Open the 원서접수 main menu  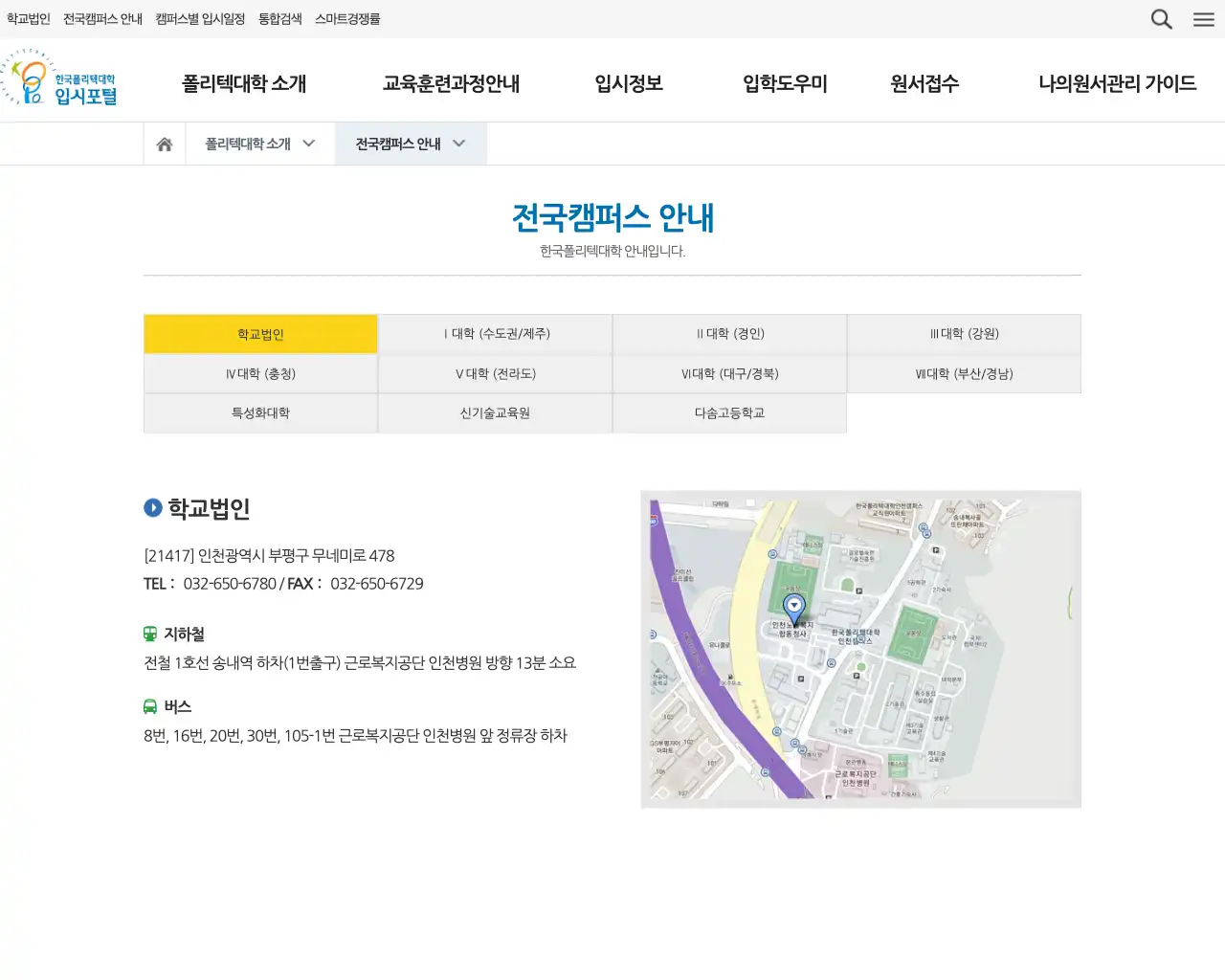tap(924, 84)
